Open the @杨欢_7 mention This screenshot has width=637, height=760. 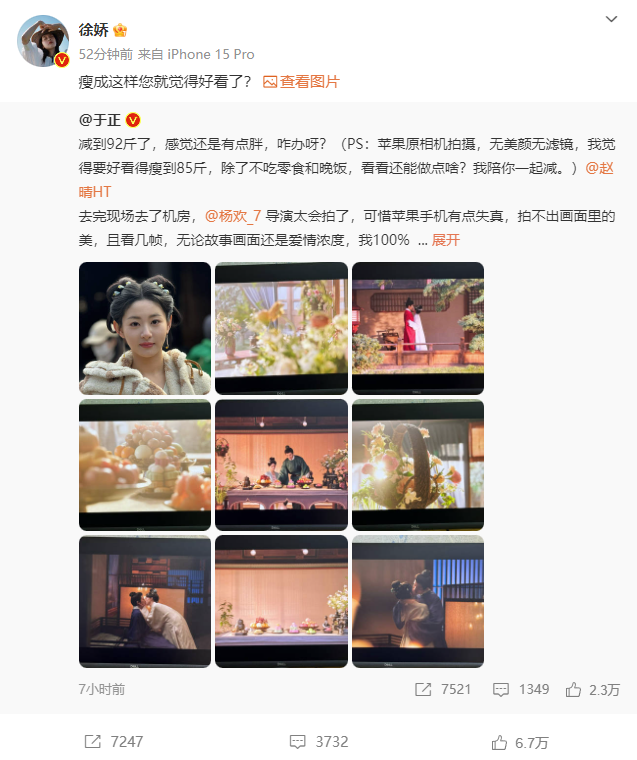pyautogui.click(x=234, y=216)
